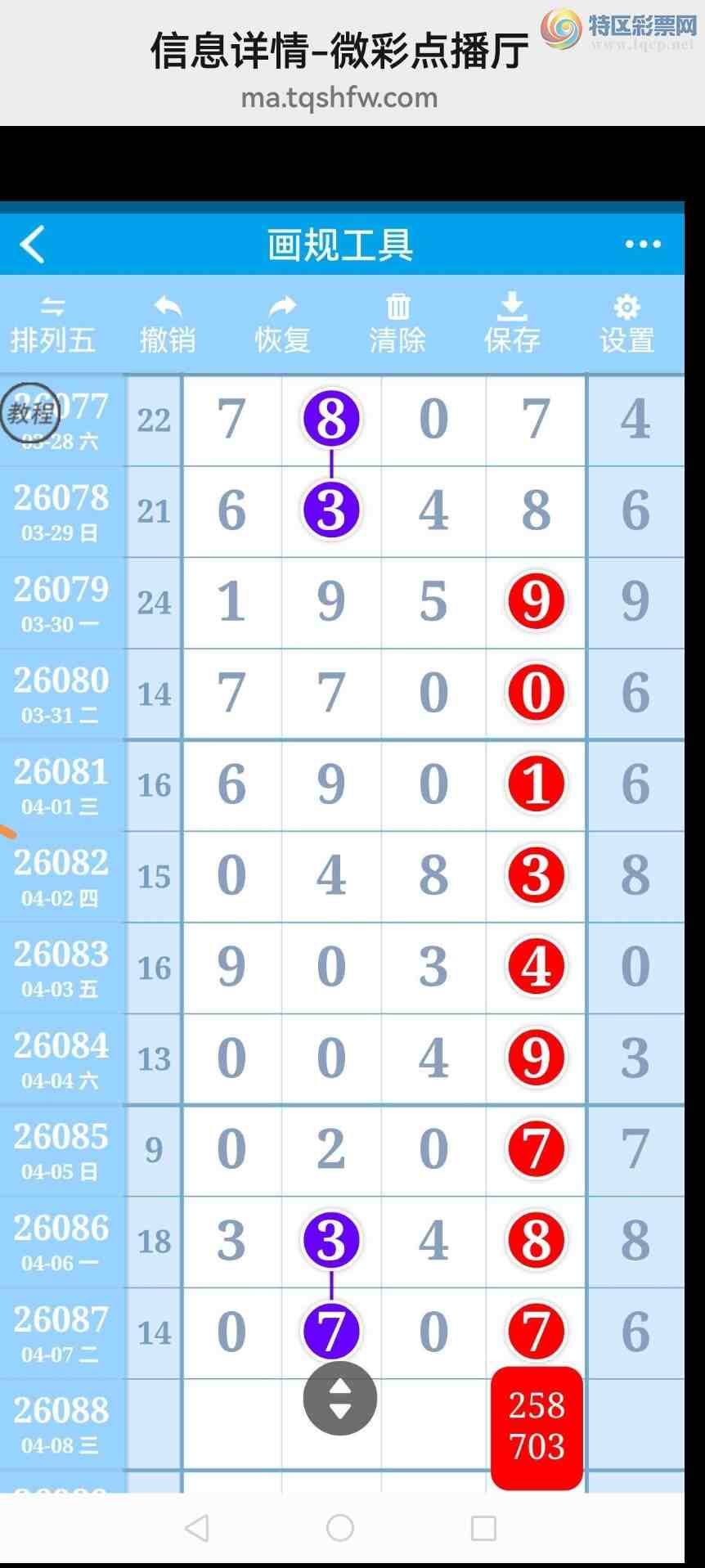Switch lottery type via 排列五
The height and width of the screenshot is (1568, 705).
coord(53,325)
